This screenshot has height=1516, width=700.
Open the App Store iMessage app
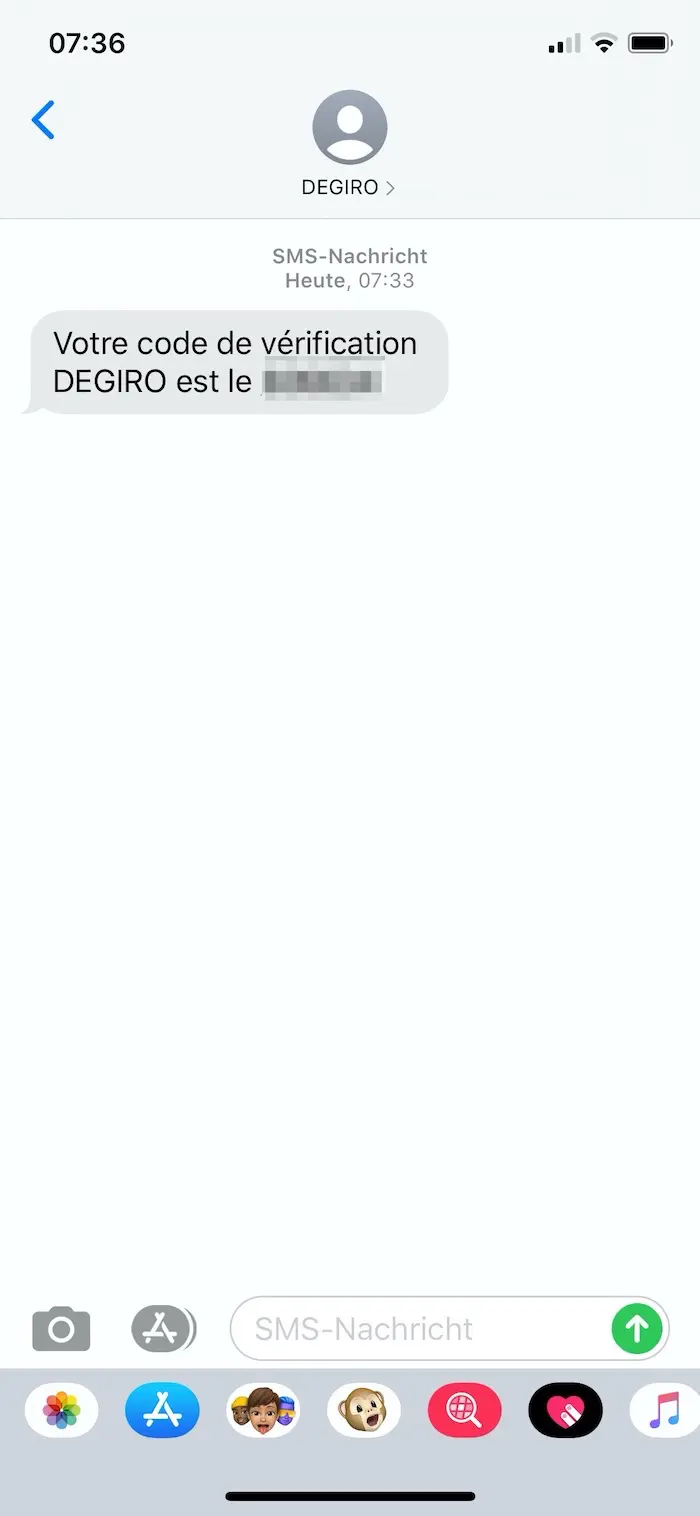[x=162, y=1411]
